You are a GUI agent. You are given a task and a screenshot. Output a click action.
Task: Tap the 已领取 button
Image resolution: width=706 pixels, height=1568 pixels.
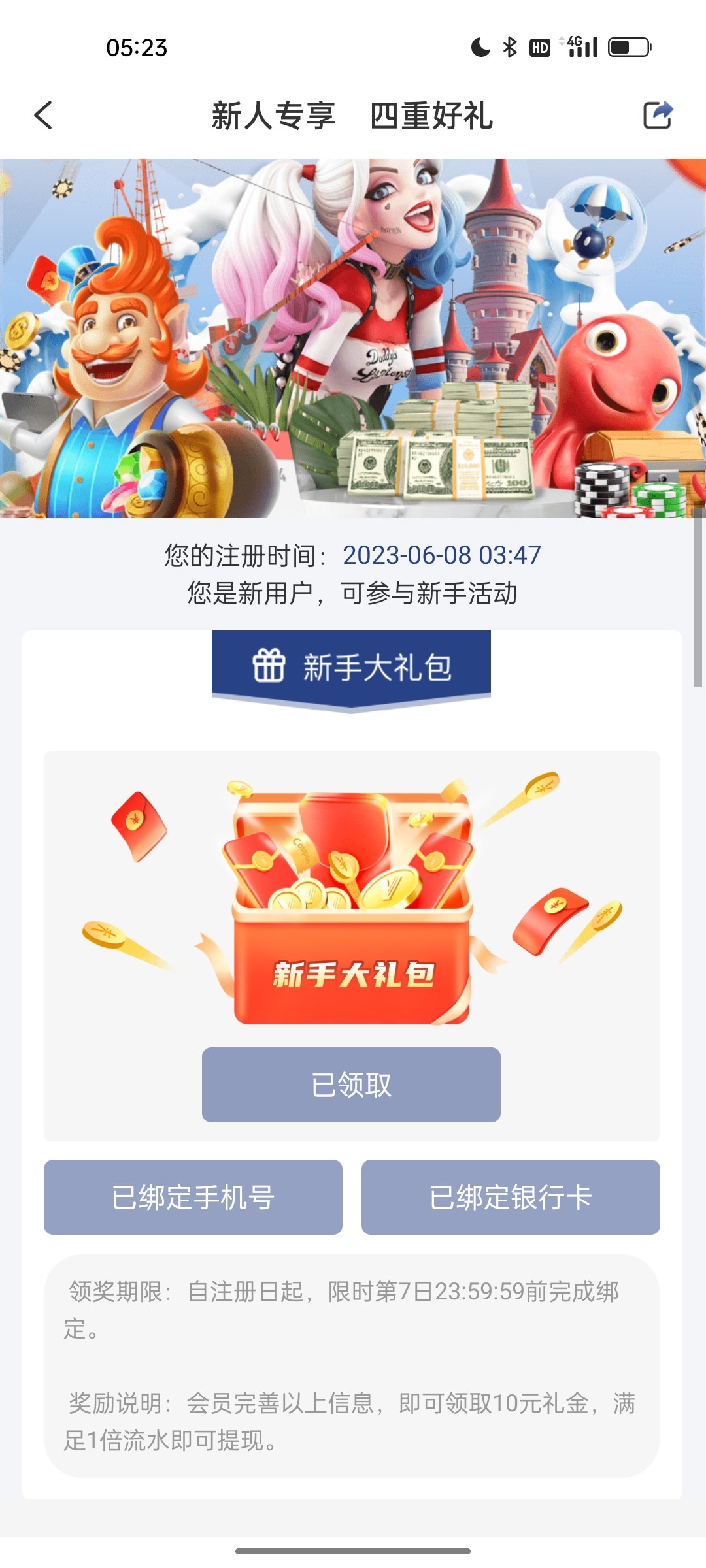coord(351,1085)
